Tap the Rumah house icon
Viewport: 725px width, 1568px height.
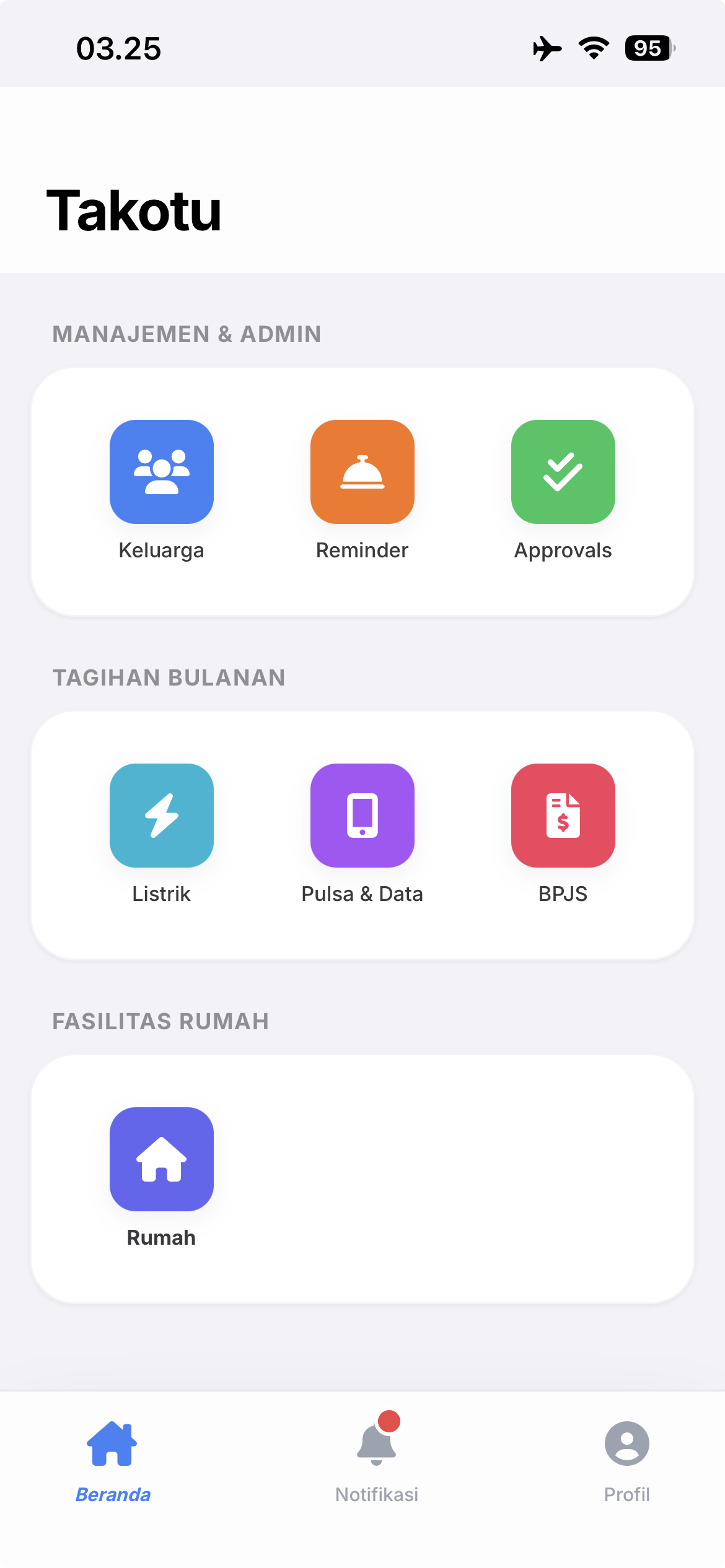tap(162, 1159)
